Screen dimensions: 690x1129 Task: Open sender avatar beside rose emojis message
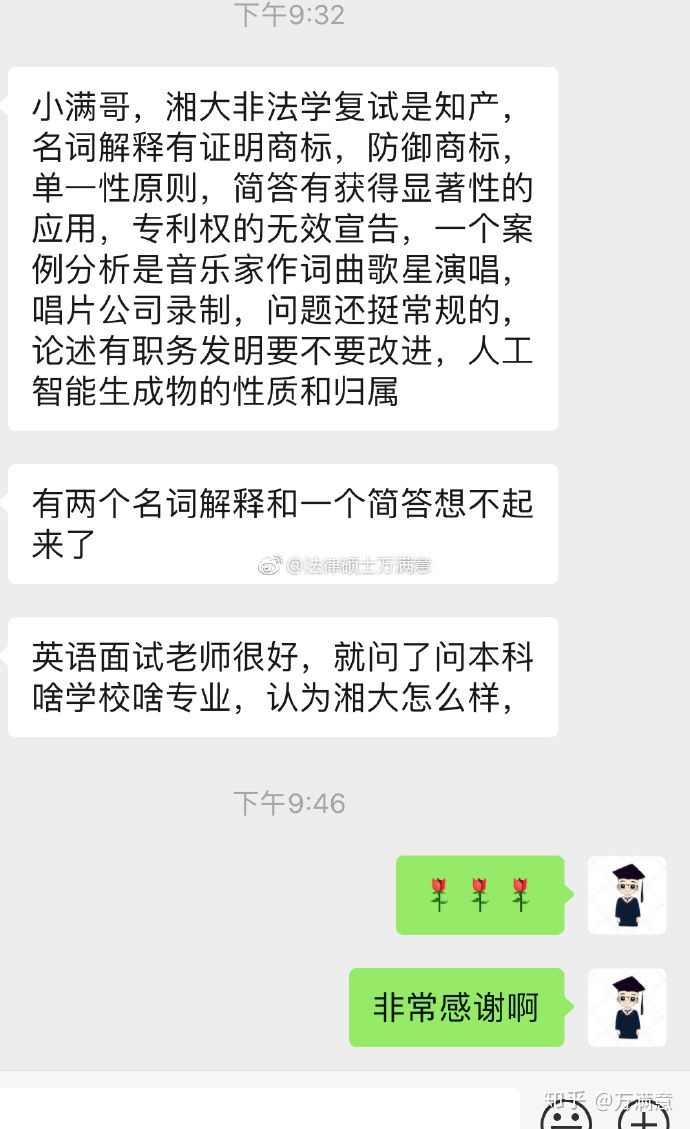click(626, 895)
